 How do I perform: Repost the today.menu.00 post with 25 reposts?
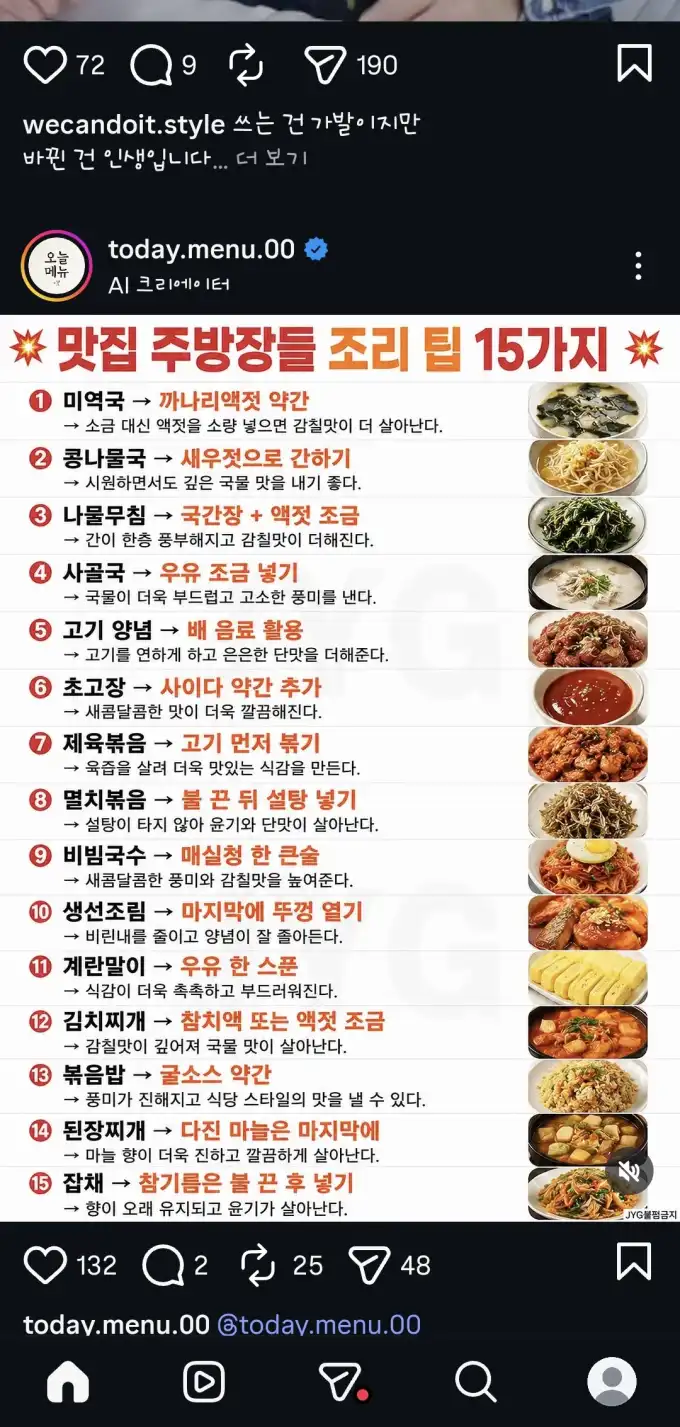(258, 1265)
